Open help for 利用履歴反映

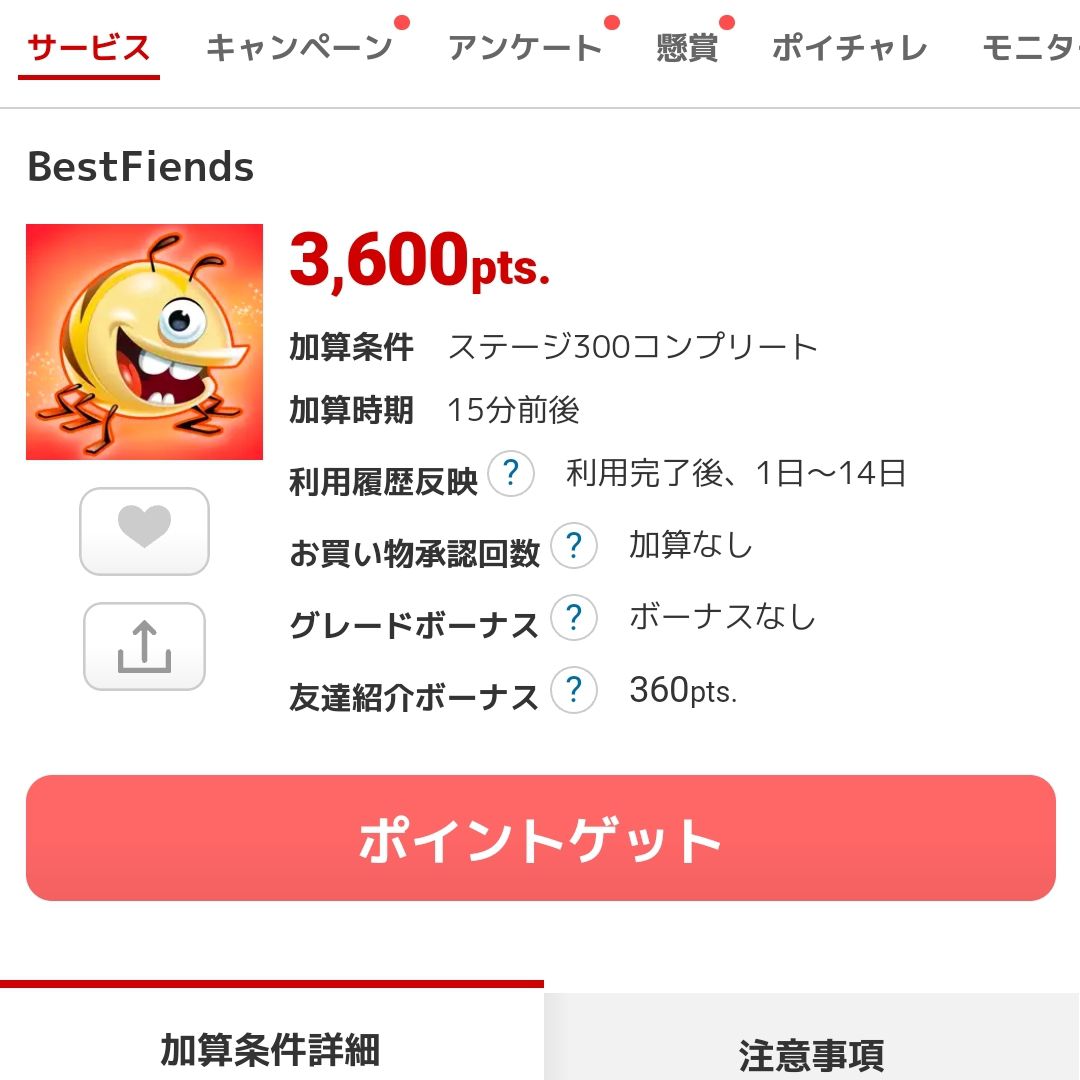tap(511, 473)
